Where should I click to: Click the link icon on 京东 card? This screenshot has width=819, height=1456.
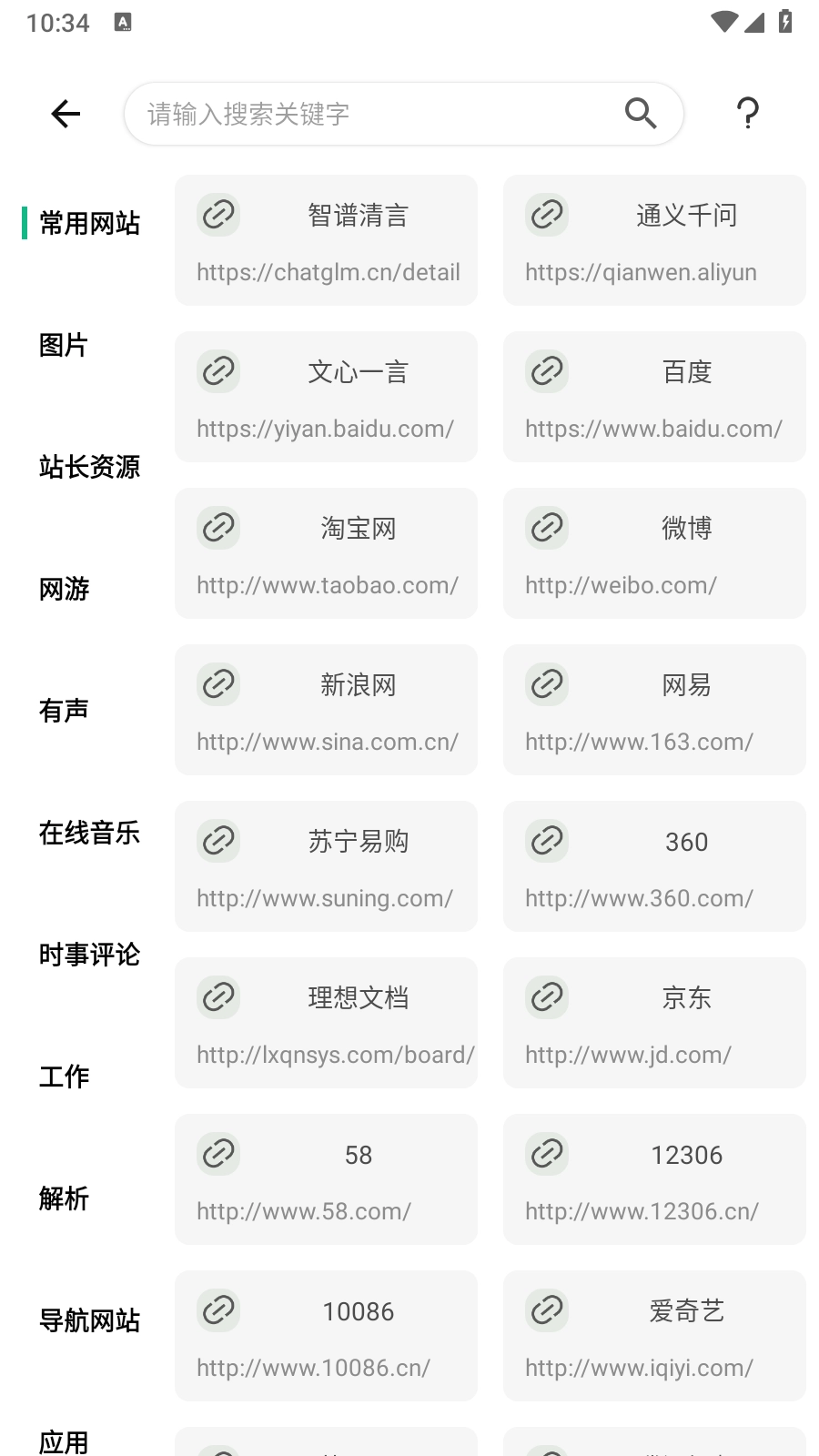pyautogui.click(x=546, y=997)
